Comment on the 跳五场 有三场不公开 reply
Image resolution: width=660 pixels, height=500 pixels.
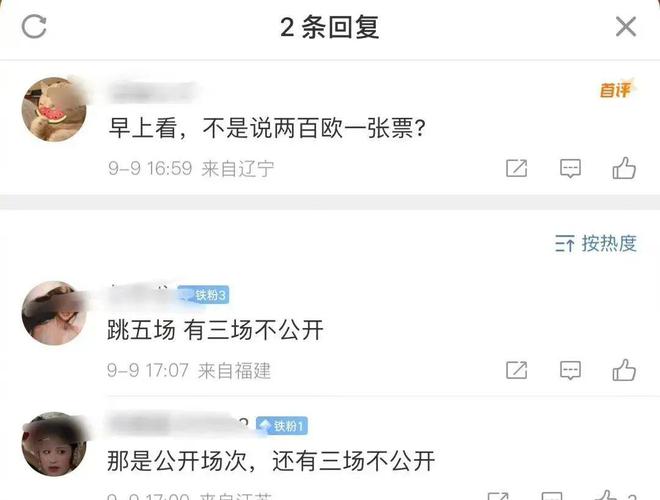click(570, 371)
